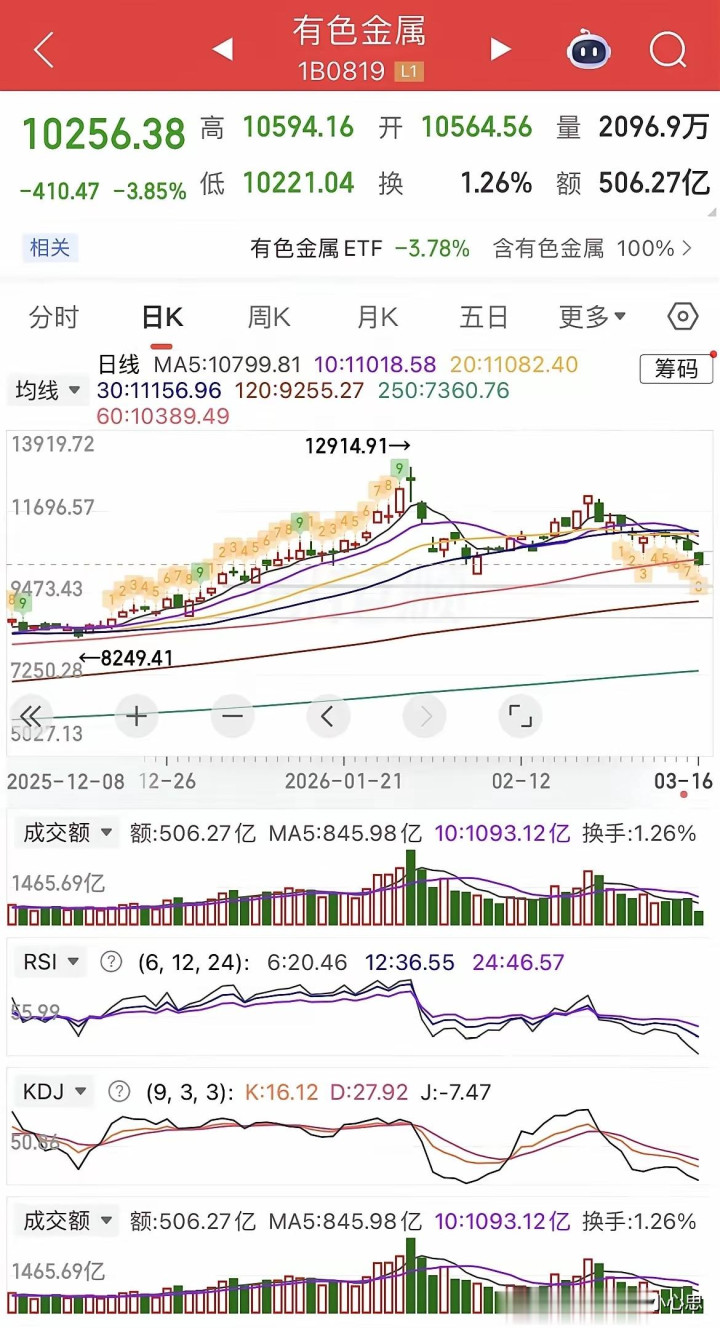The height and width of the screenshot is (1328, 720).
Task: Zoom out the K-line chart
Action: tap(232, 716)
